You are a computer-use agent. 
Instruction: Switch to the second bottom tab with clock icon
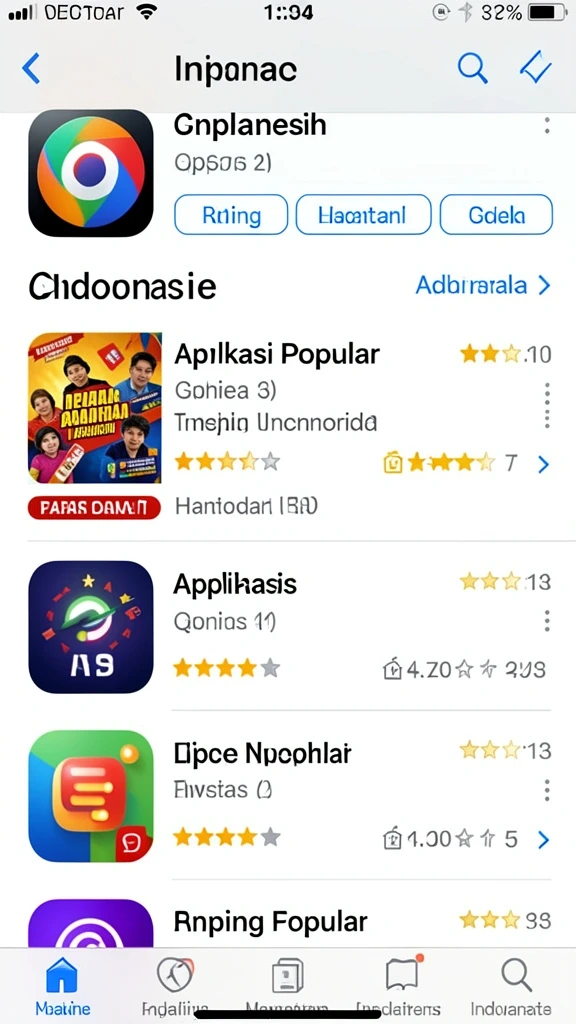(175, 986)
